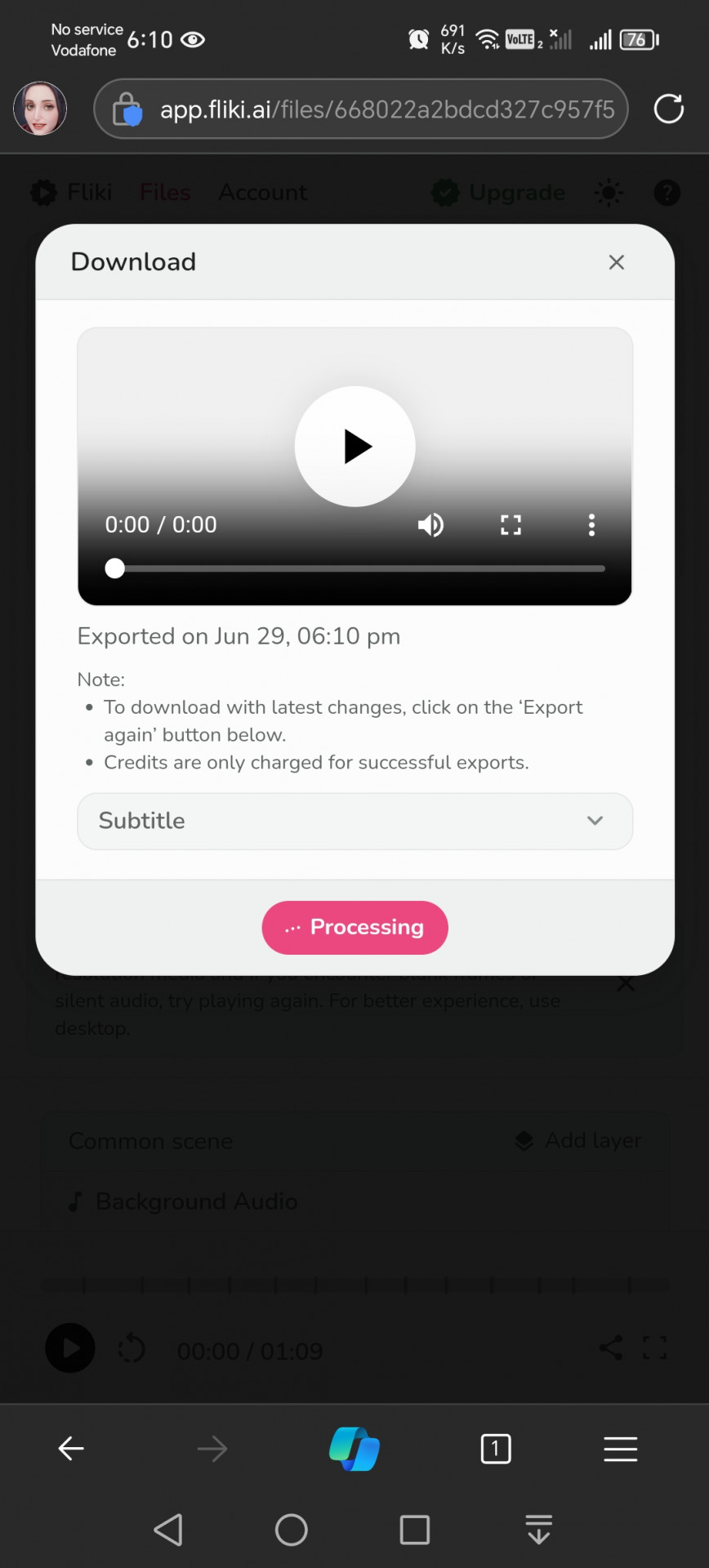This screenshot has width=709, height=1568.
Task: Go back with the browser arrow
Action: coord(71,1449)
